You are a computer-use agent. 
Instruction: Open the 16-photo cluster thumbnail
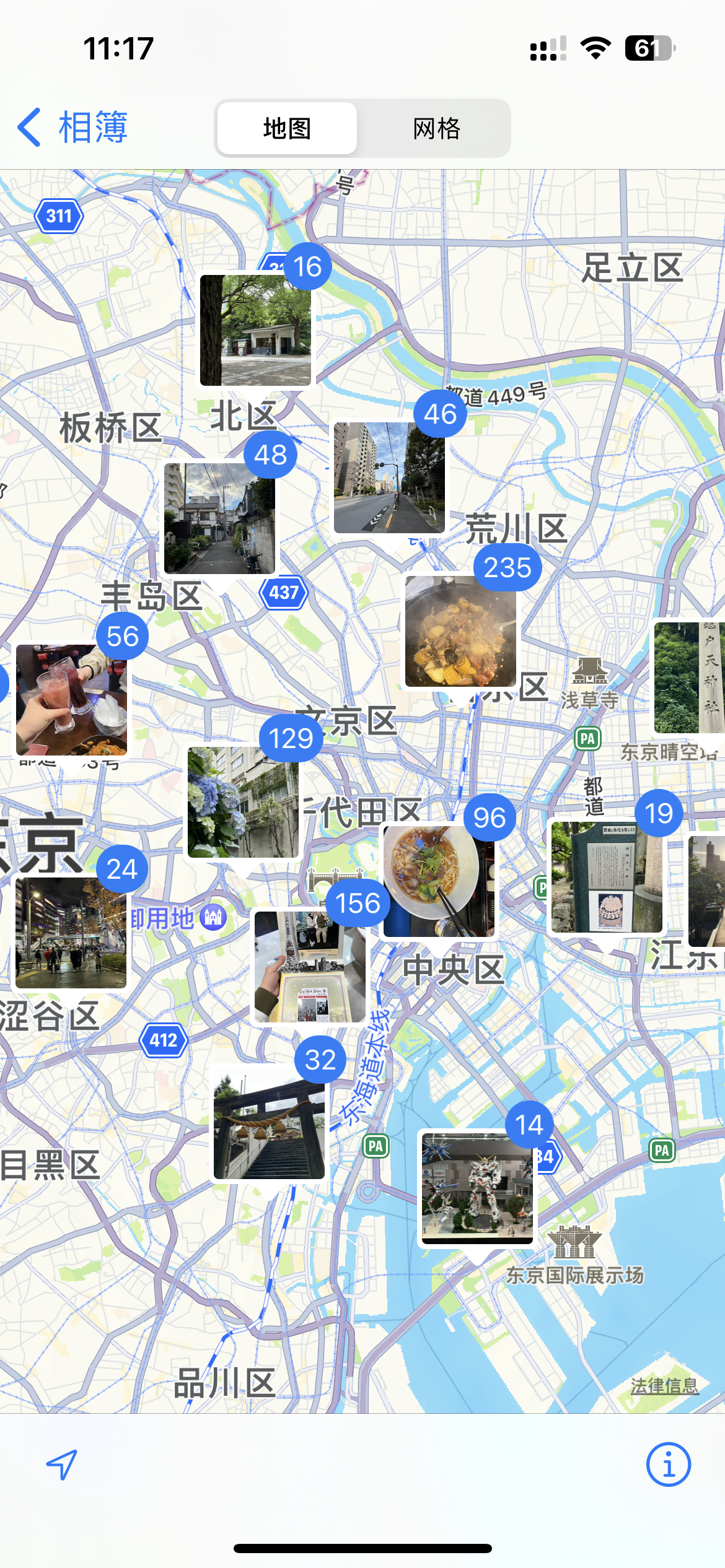[255, 330]
